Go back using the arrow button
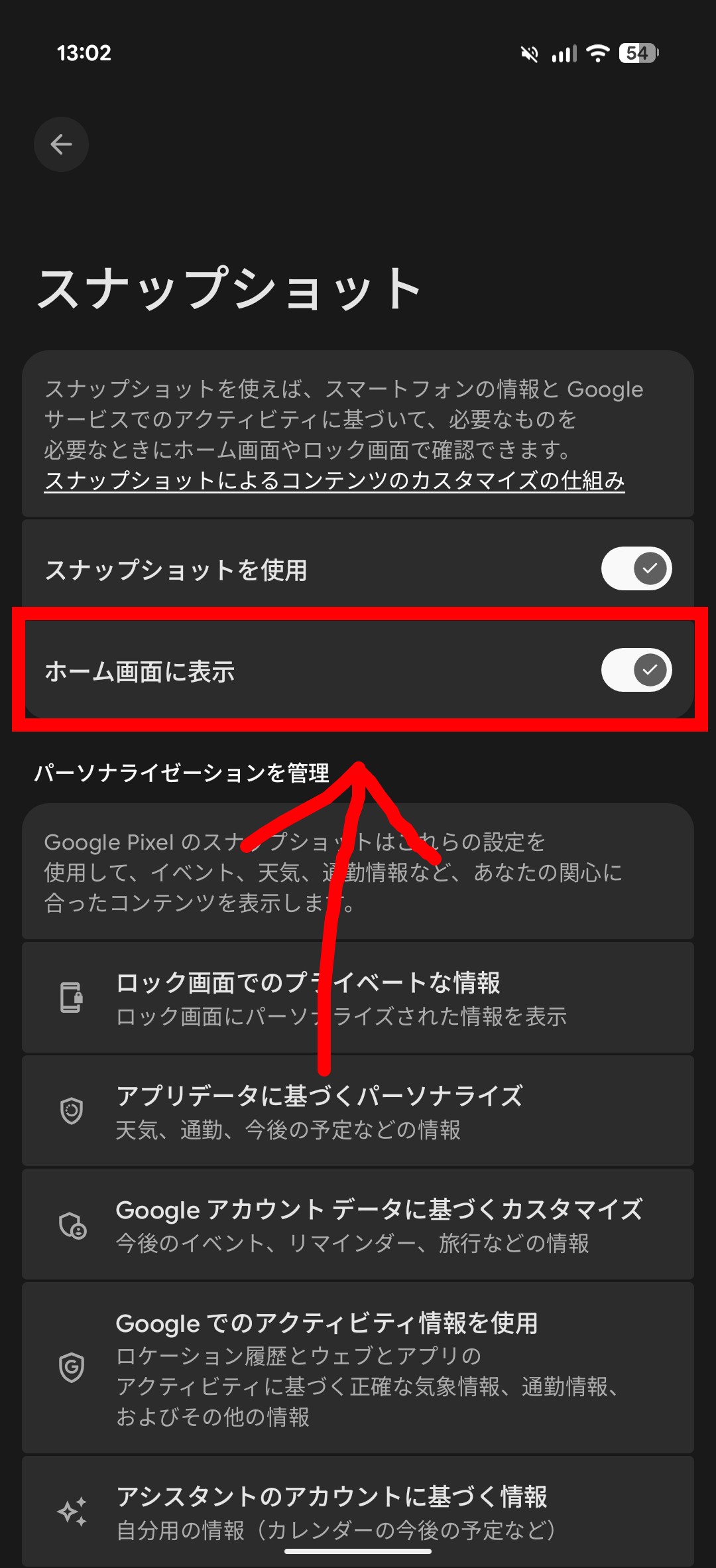This screenshot has width=716, height=1568. click(x=61, y=144)
